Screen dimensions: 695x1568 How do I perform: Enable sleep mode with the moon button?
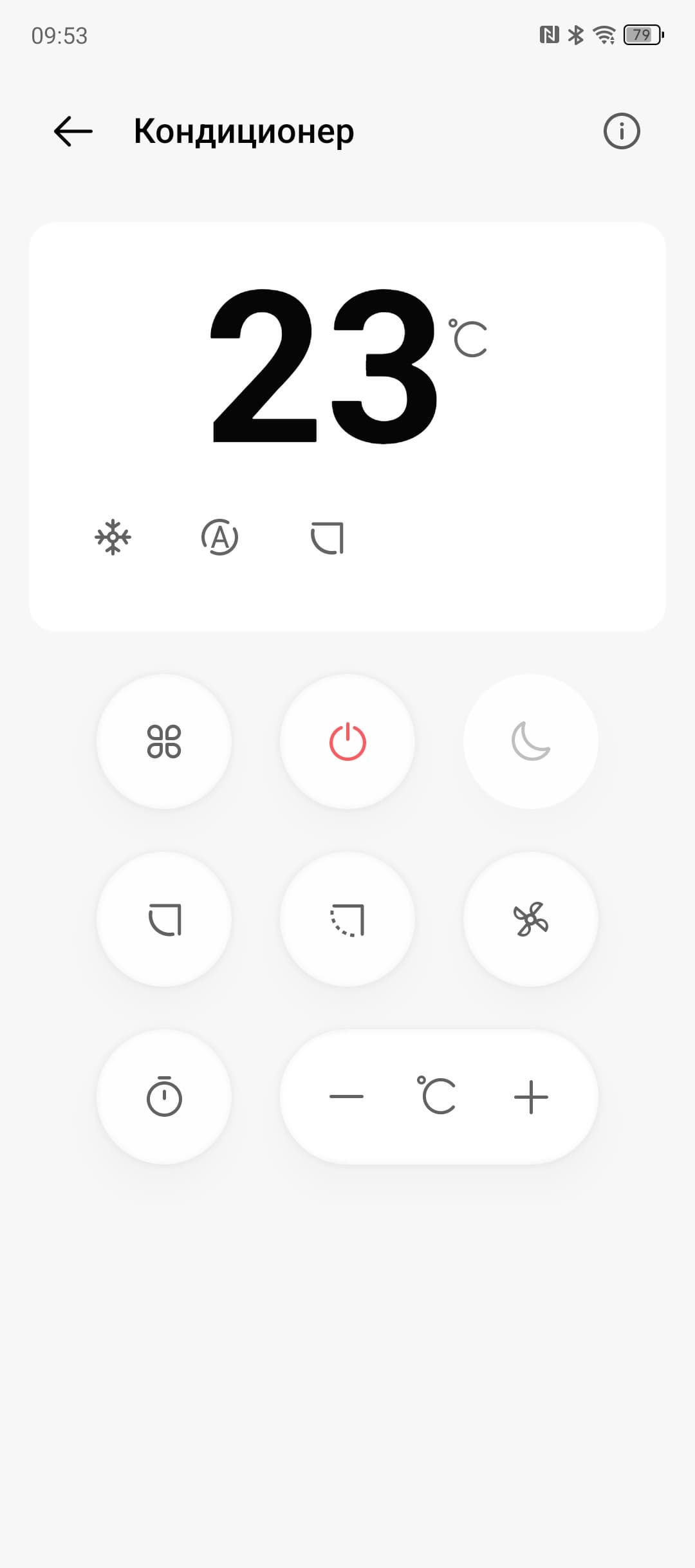(x=531, y=742)
